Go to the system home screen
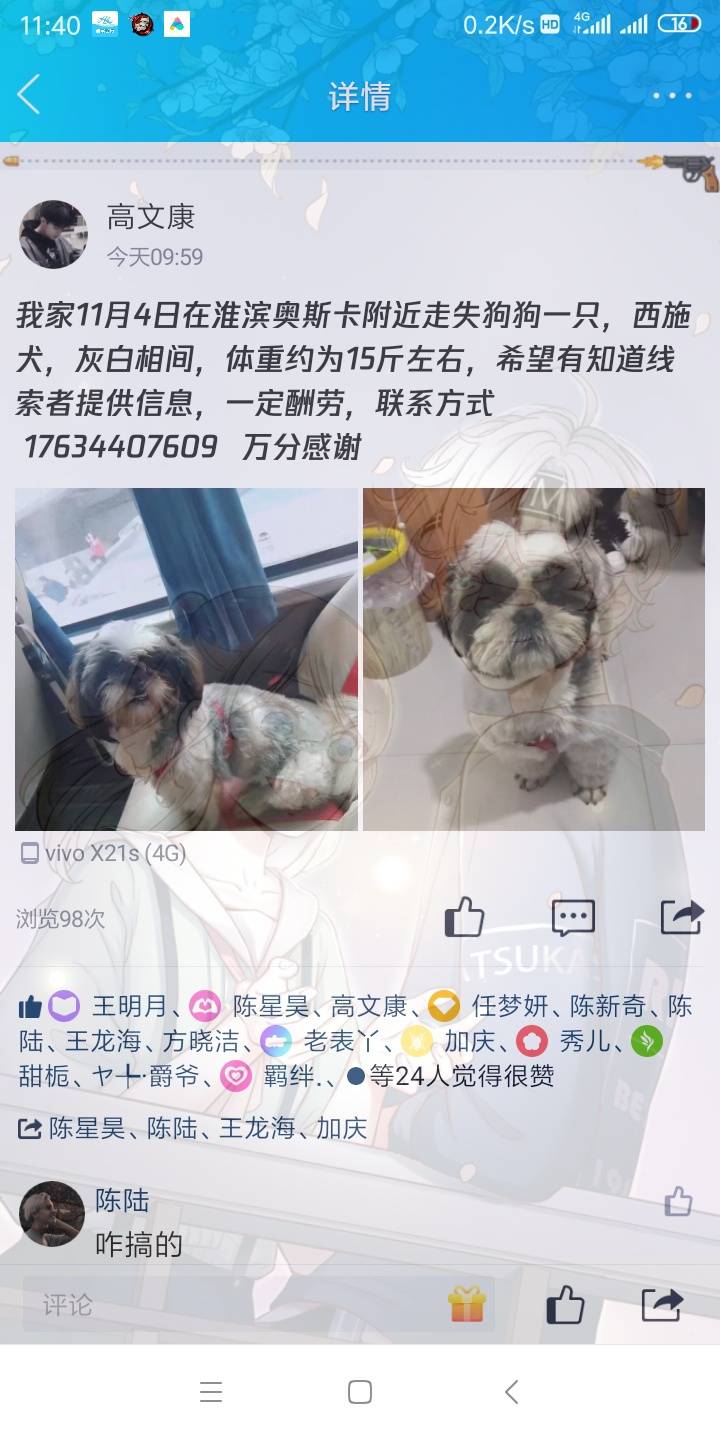The height and width of the screenshot is (1440, 720). click(360, 1392)
